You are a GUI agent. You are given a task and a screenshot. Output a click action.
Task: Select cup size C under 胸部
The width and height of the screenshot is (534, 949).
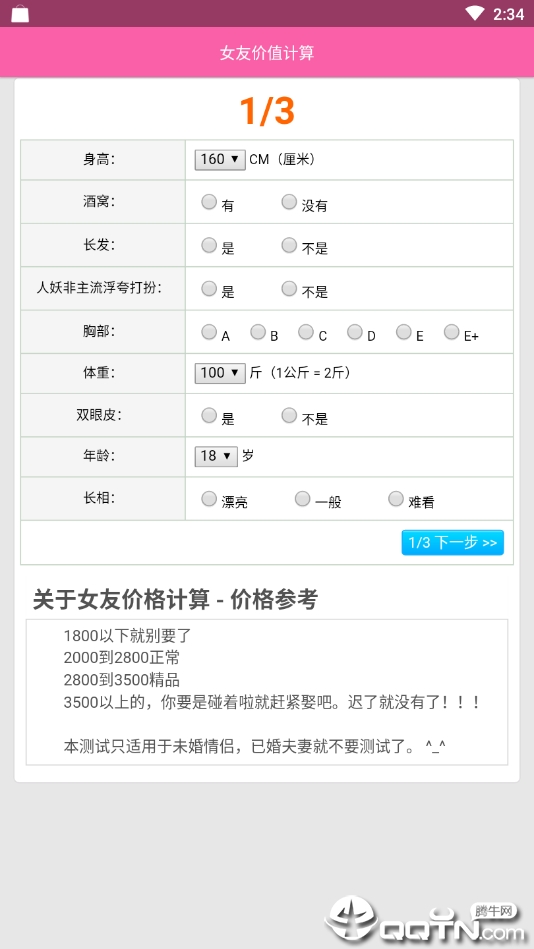pyautogui.click(x=306, y=332)
